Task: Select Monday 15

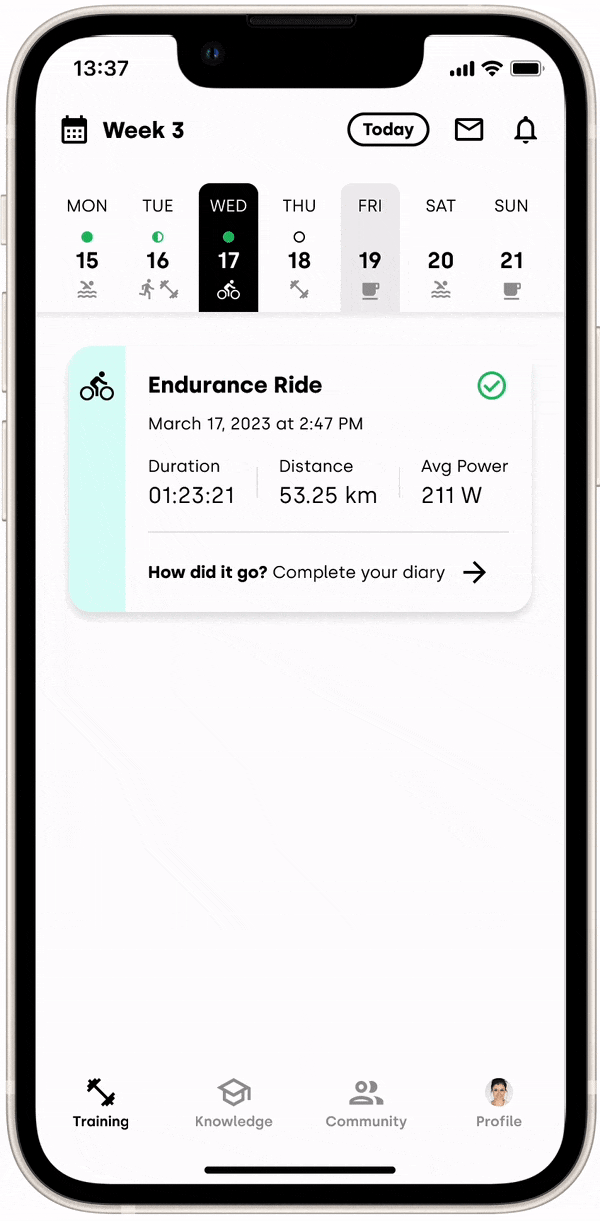Action: 87,248
